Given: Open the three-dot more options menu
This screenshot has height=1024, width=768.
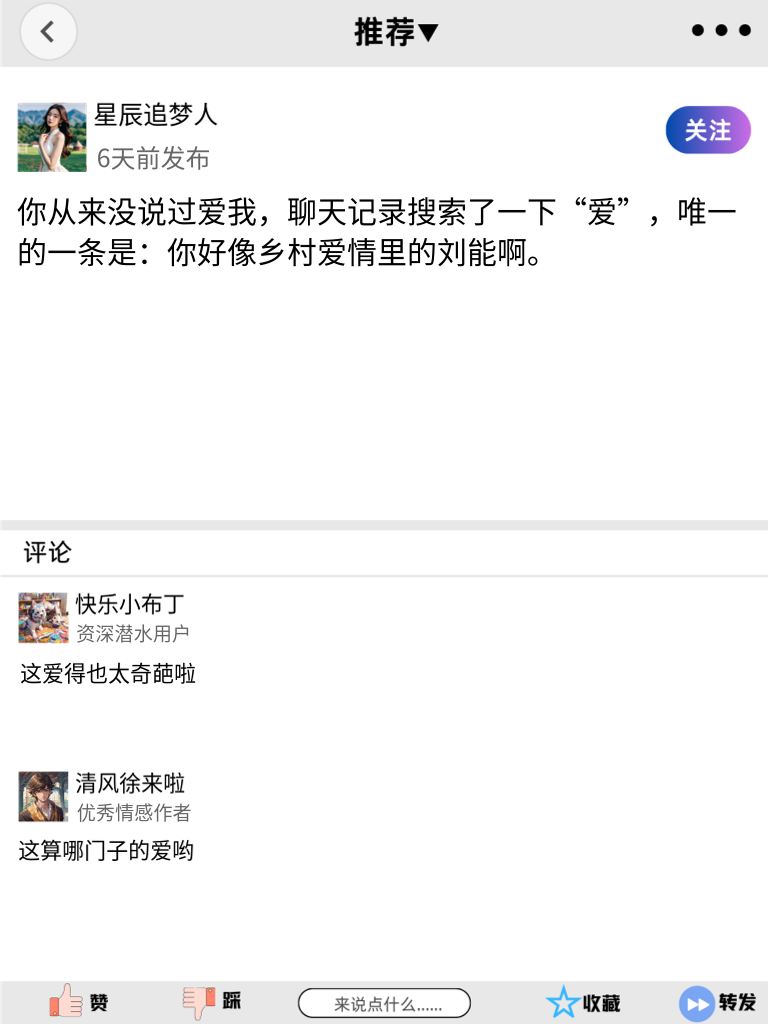Looking at the screenshot, I should [720, 30].
